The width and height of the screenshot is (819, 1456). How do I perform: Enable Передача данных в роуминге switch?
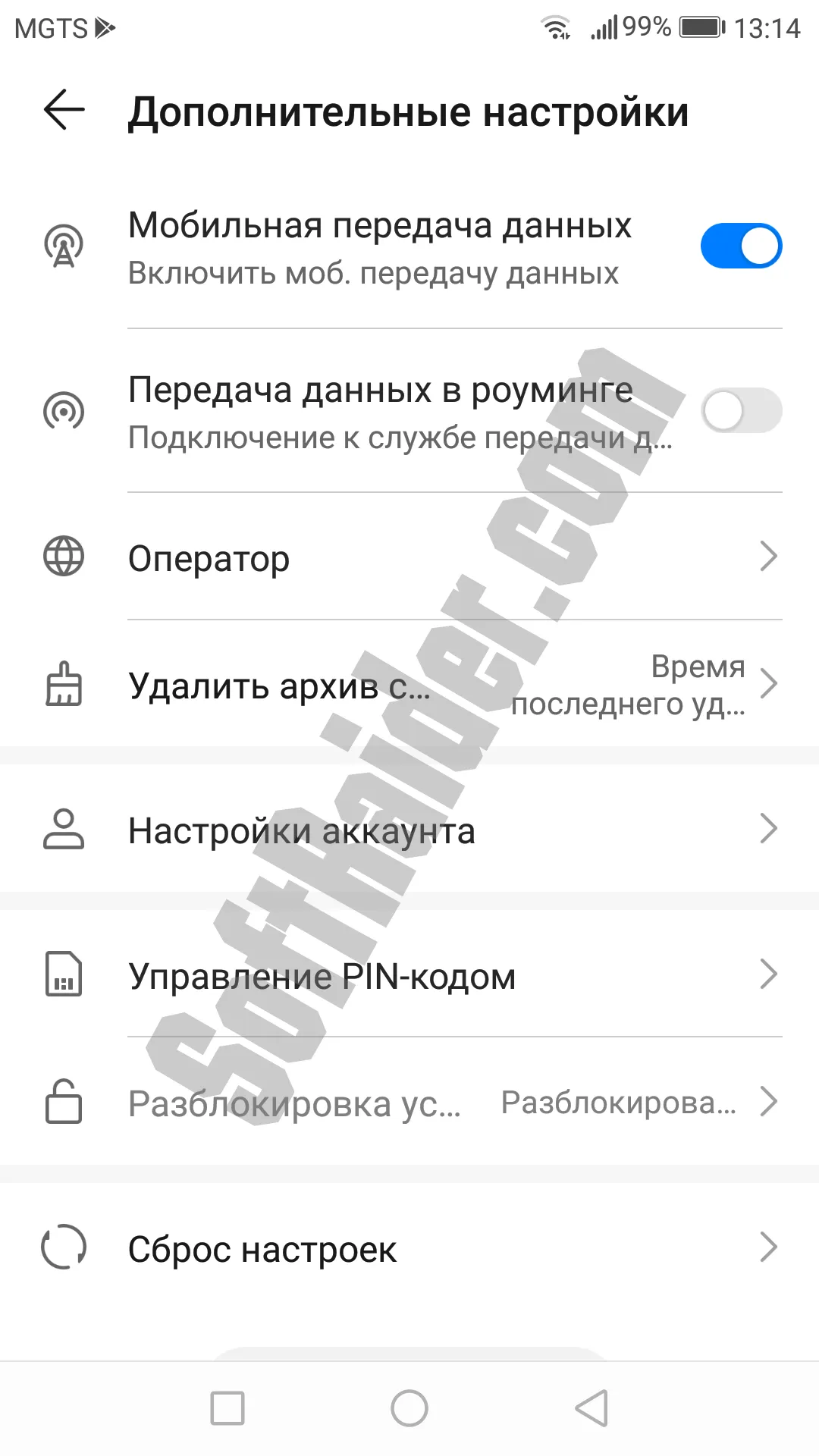click(x=741, y=410)
